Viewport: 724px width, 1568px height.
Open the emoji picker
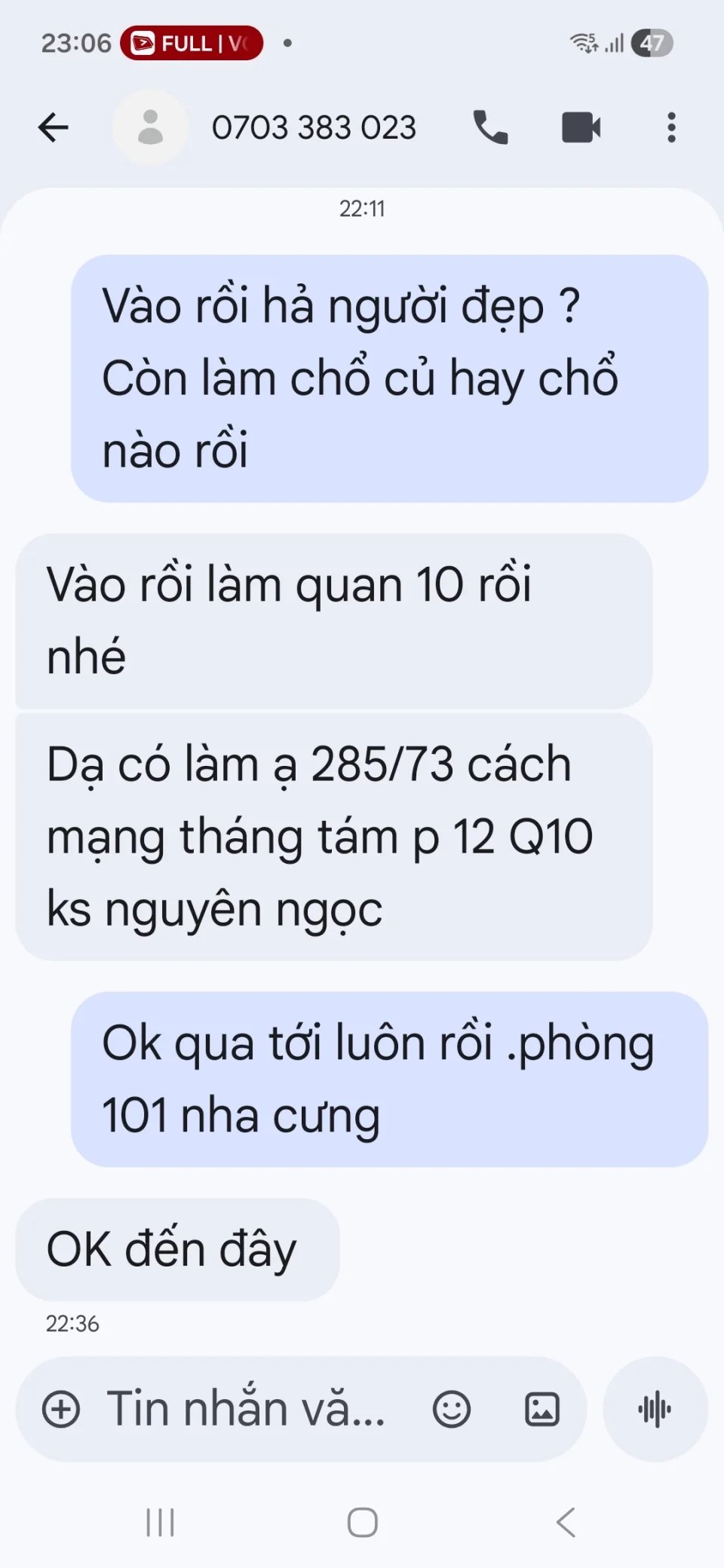click(x=451, y=1409)
